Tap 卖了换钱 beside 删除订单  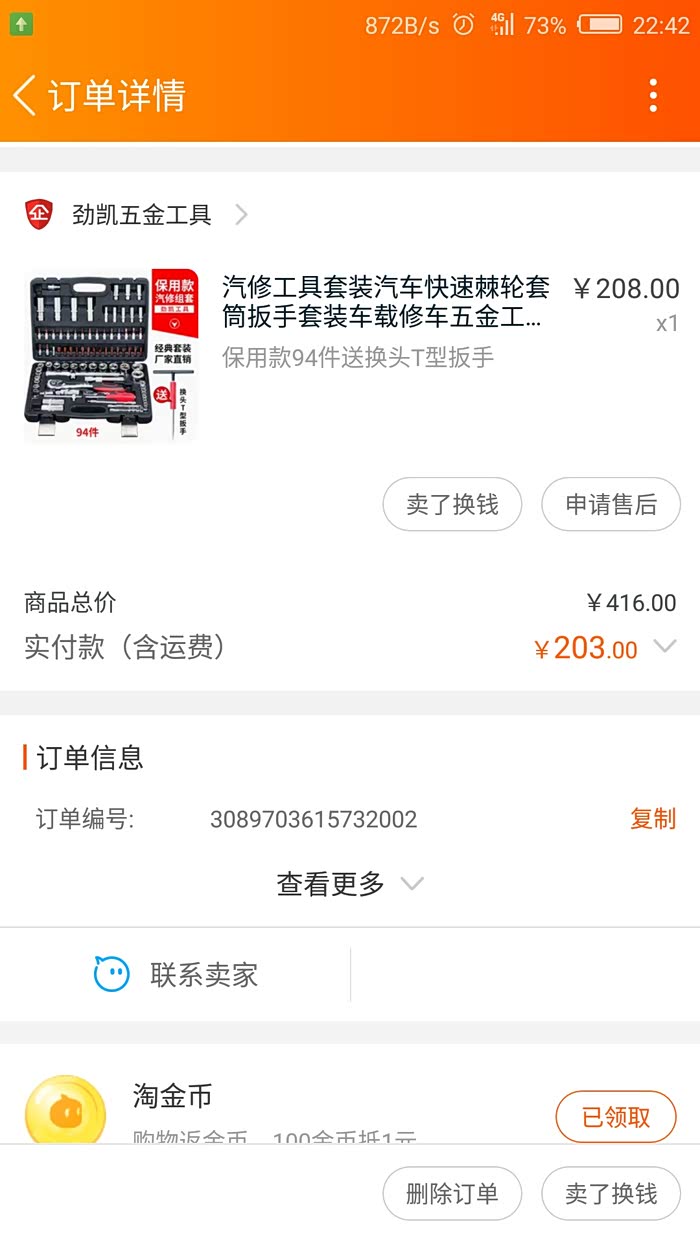[611, 1193]
